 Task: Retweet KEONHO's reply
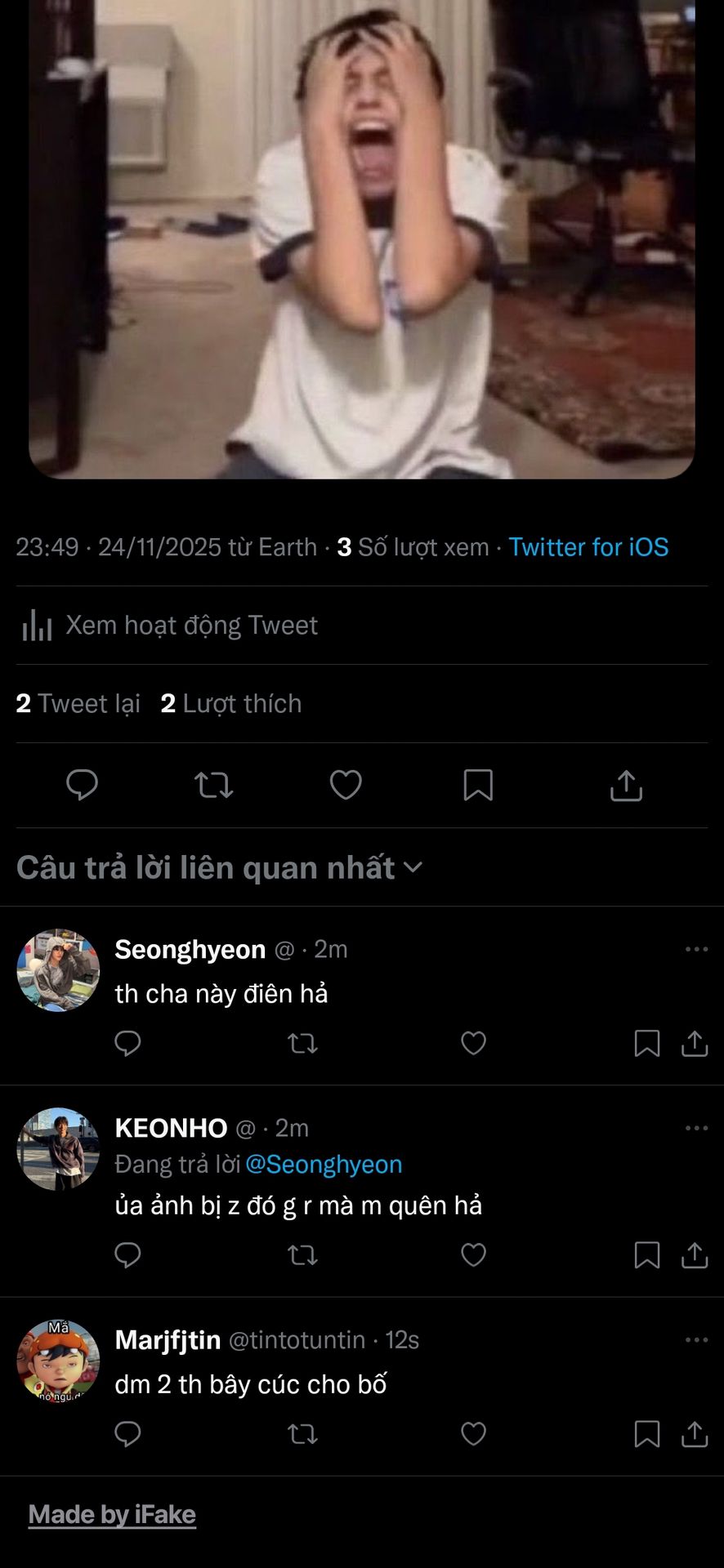click(302, 1254)
